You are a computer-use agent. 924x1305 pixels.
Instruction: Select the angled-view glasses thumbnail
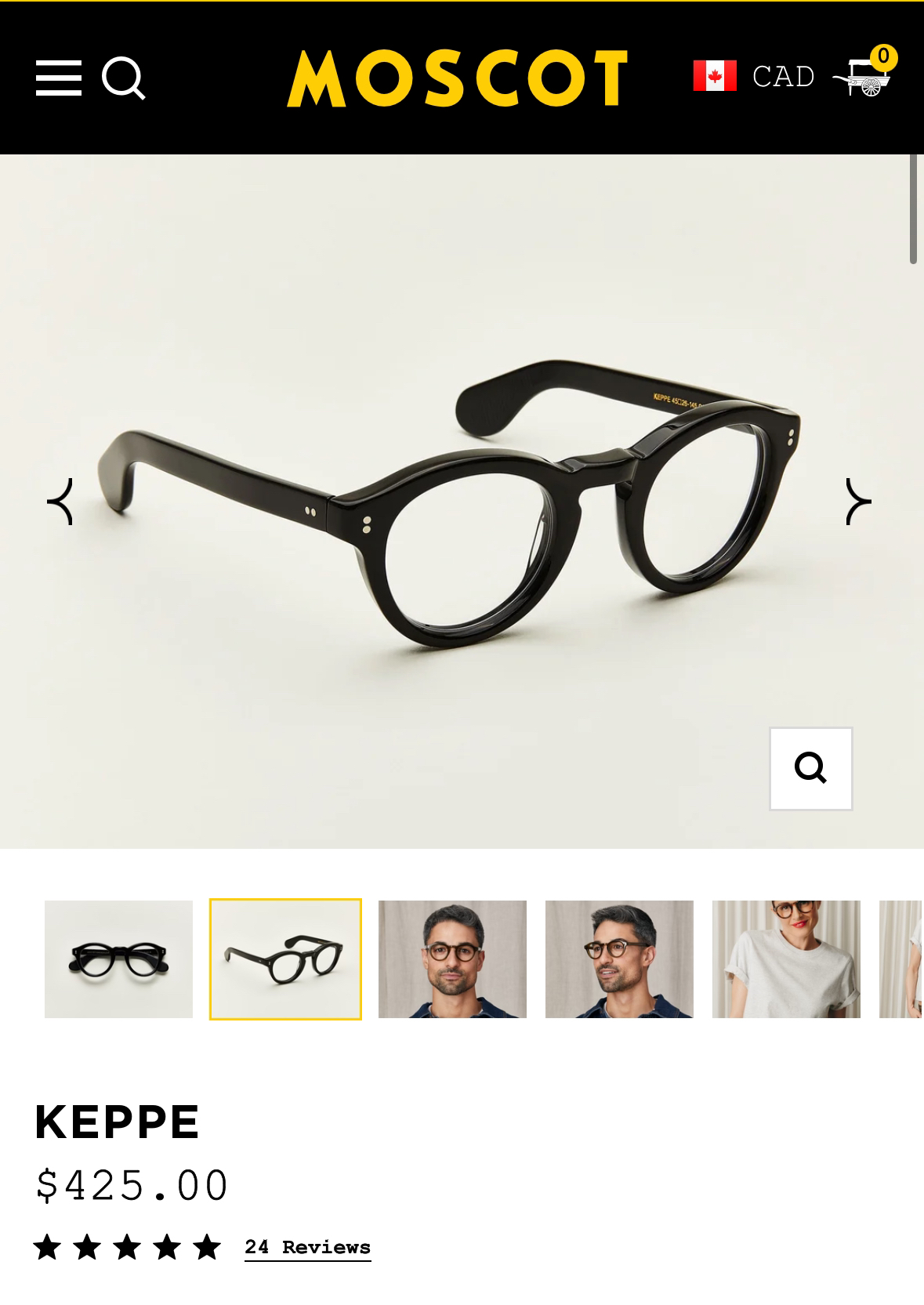[285, 959]
